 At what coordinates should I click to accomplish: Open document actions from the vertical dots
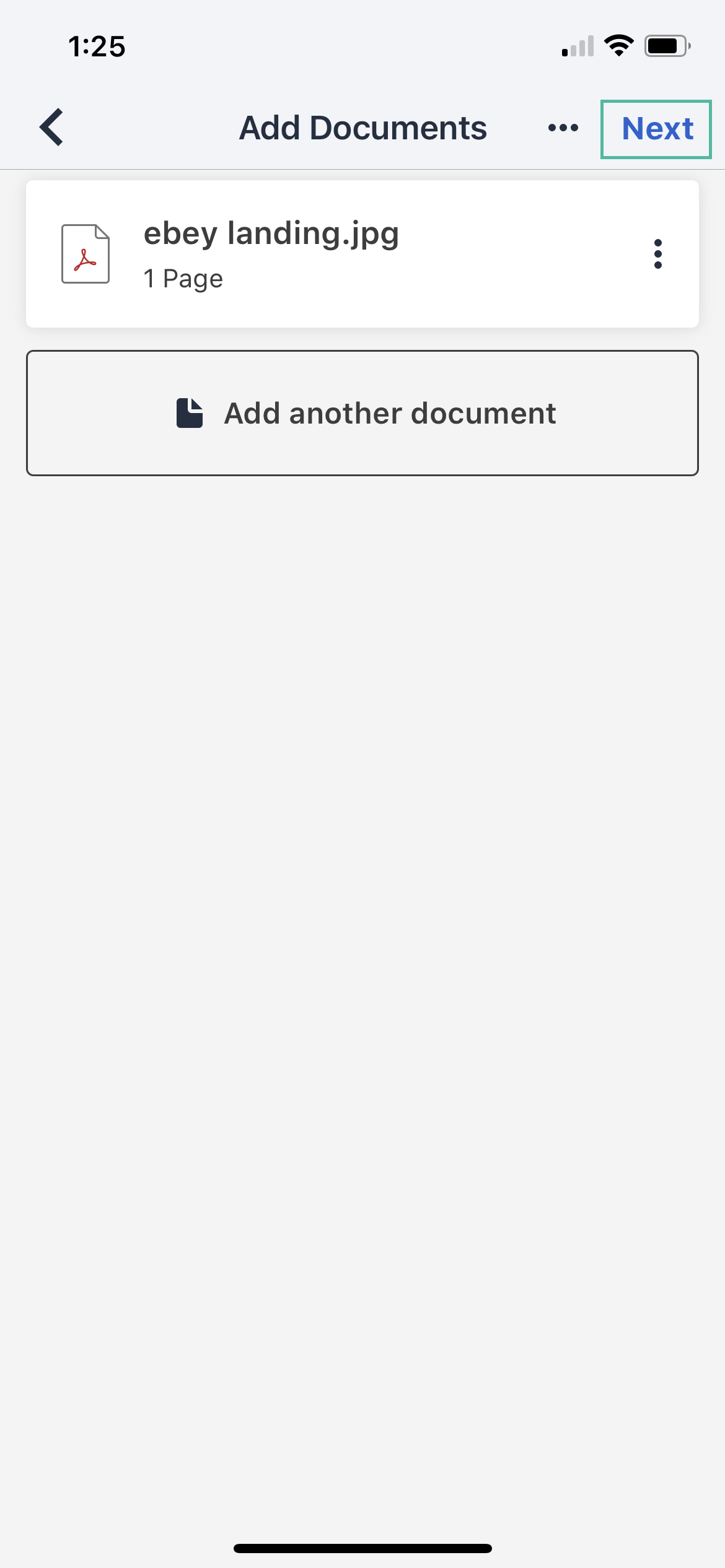point(657,254)
